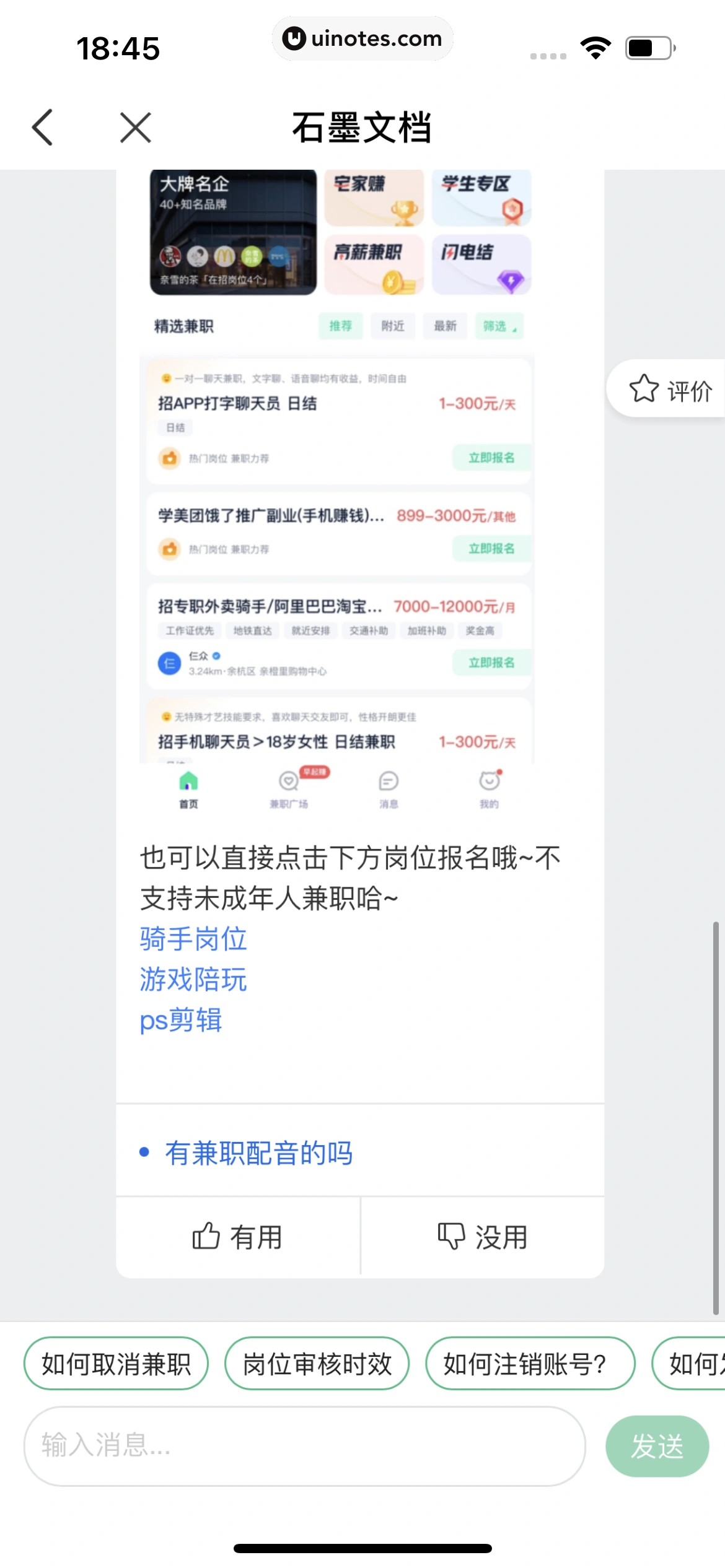Image resolution: width=725 pixels, height=1568 pixels.
Task: Tap the 如何注销账号? quick question chip
Action: (x=530, y=1364)
